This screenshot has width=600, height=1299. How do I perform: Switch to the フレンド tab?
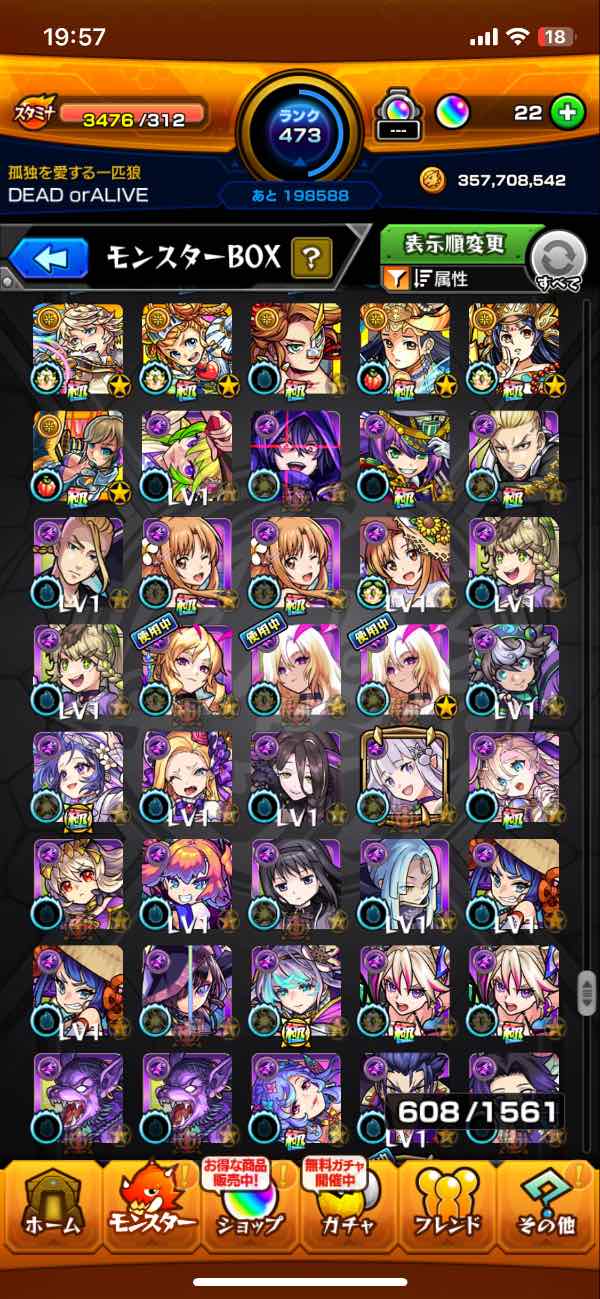pyautogui.click(x=450, y=1214)
